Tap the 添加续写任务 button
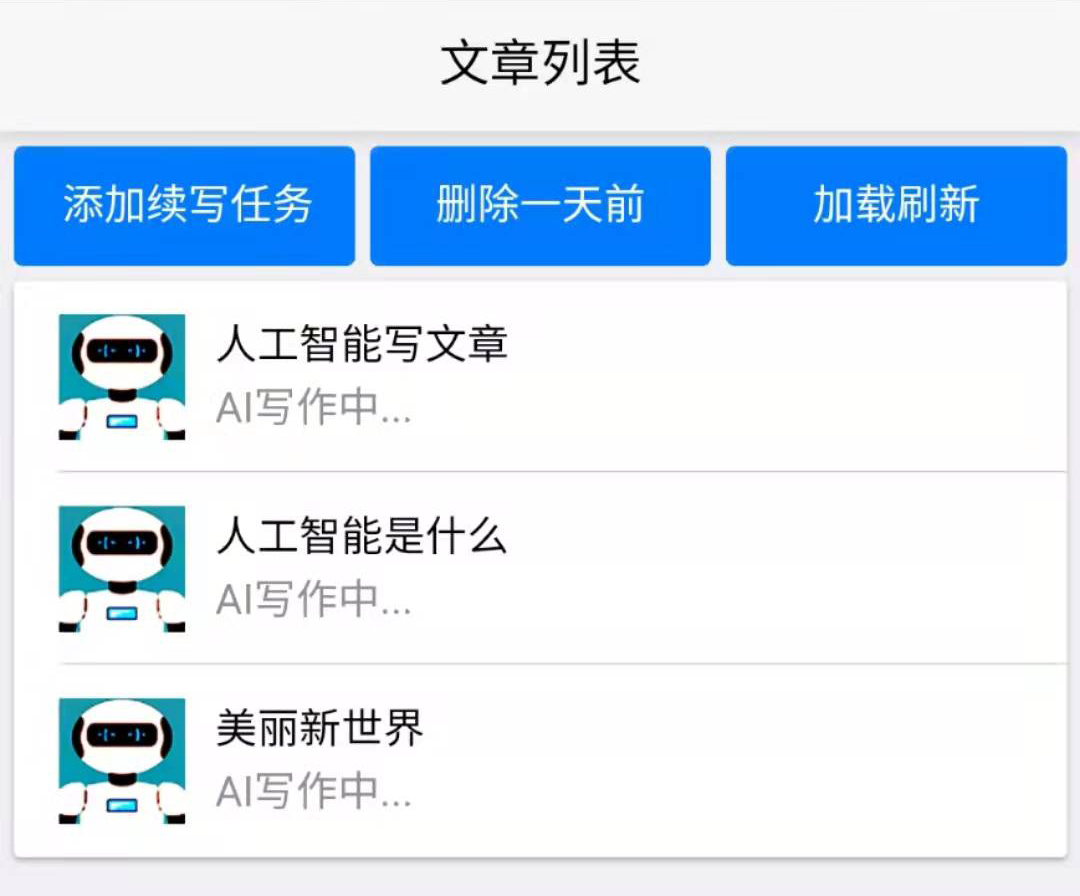 (x=185, y=206)
